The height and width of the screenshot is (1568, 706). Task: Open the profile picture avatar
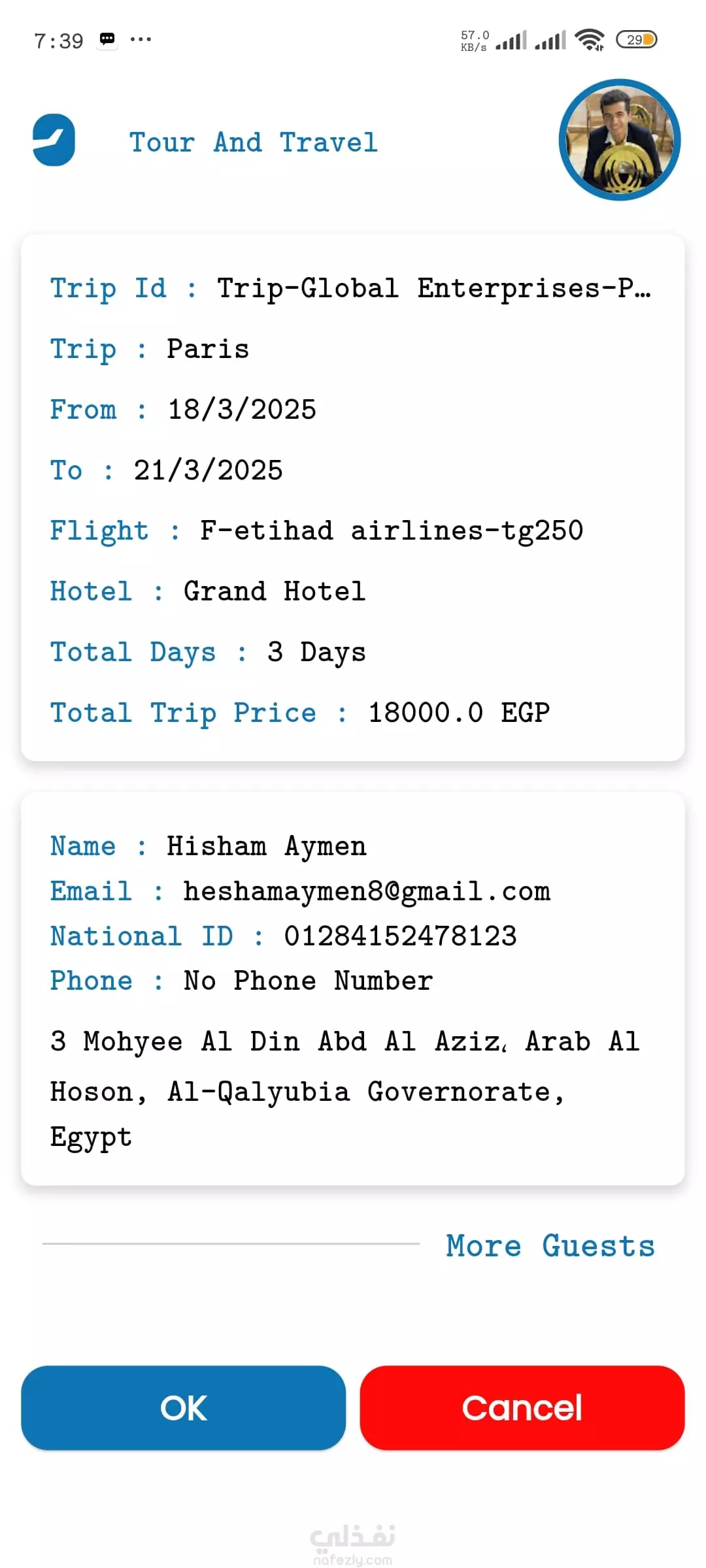pos(620,140)
